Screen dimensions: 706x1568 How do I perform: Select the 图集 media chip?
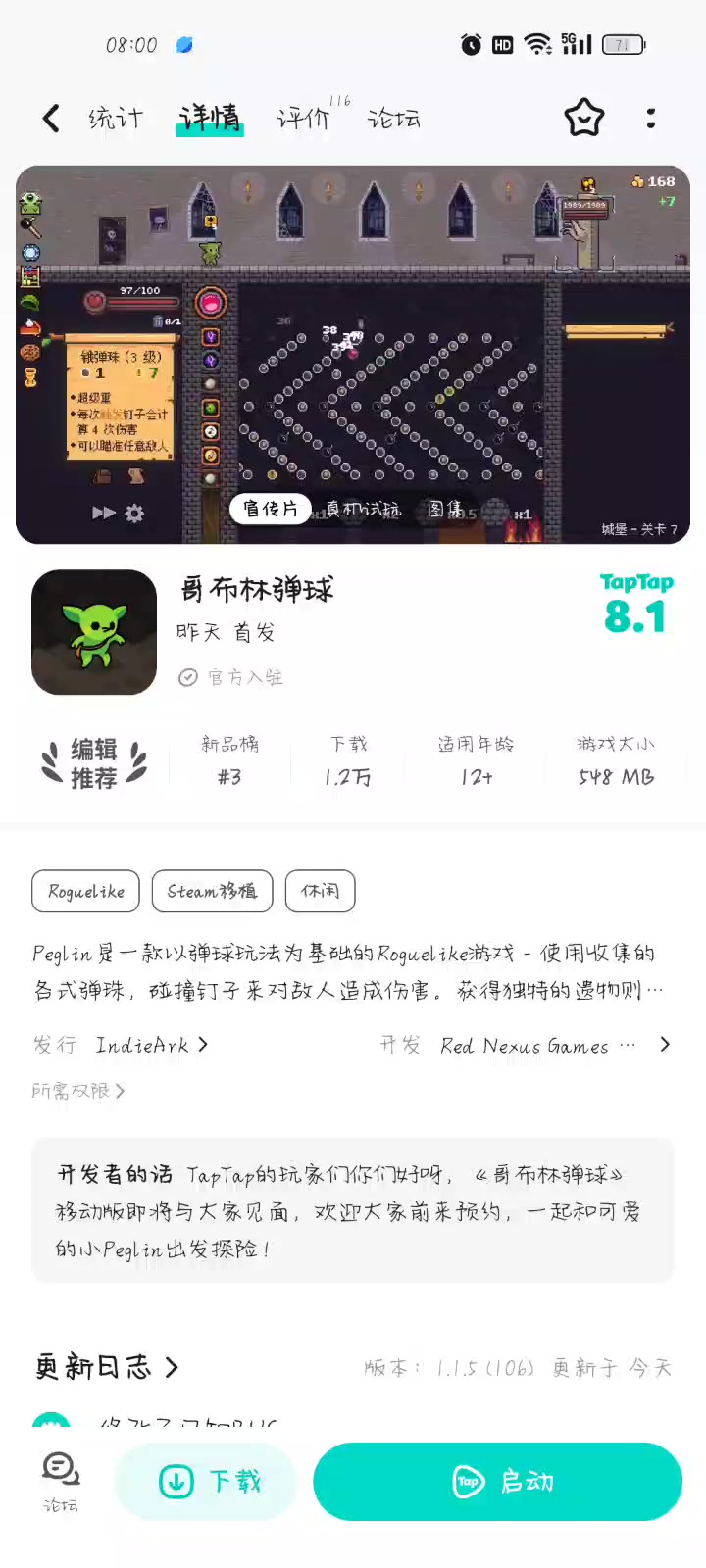coord(445,509)
